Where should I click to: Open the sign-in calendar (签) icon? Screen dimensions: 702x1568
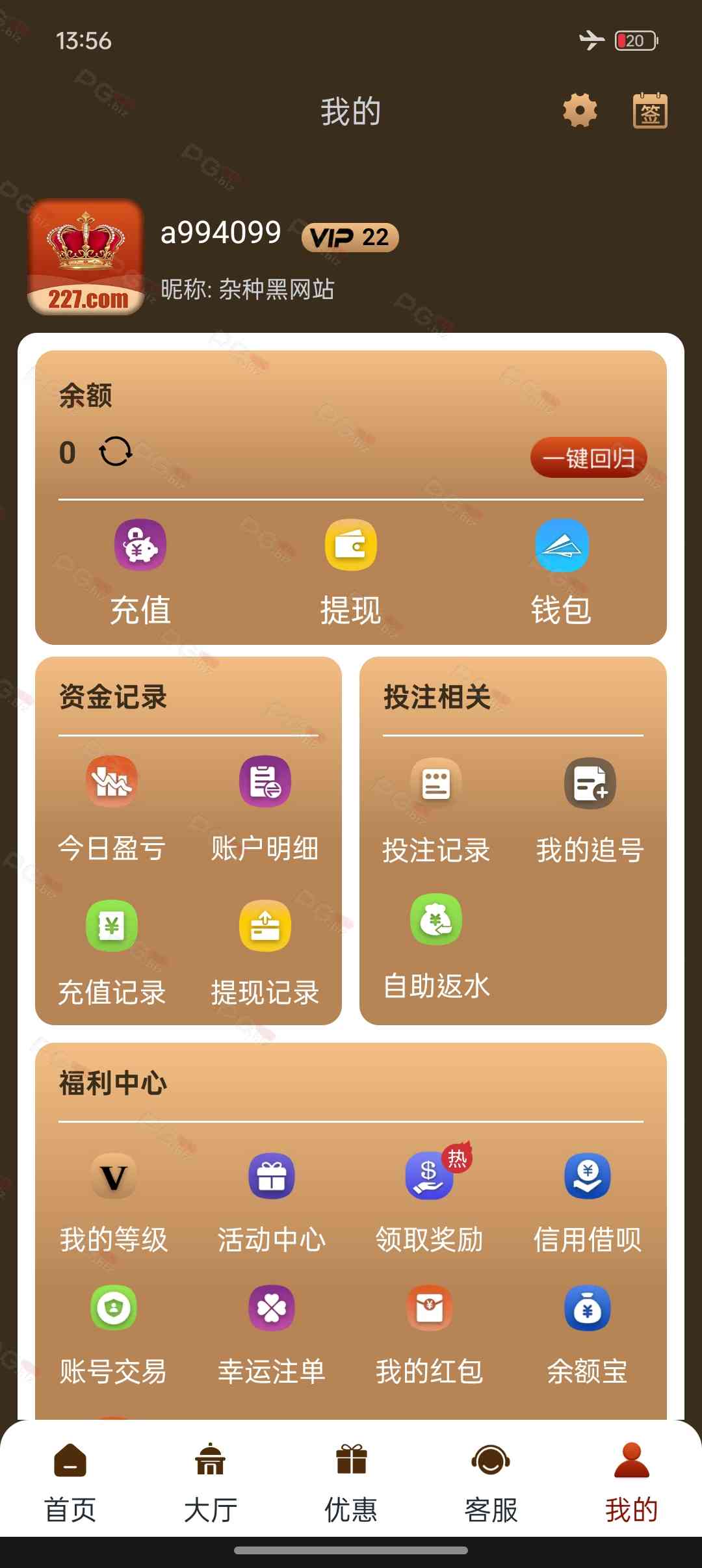(x=650, y=111)
